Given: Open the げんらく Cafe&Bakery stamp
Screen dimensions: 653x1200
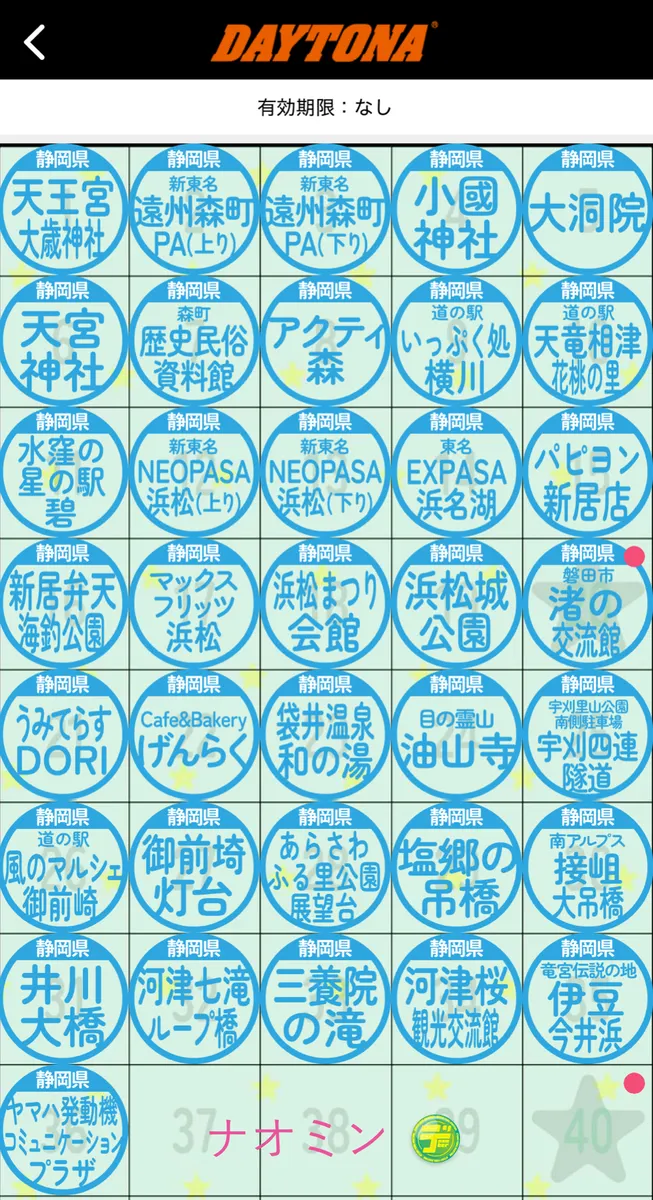Looking at the screenshot, I should (x=195, y=738).
